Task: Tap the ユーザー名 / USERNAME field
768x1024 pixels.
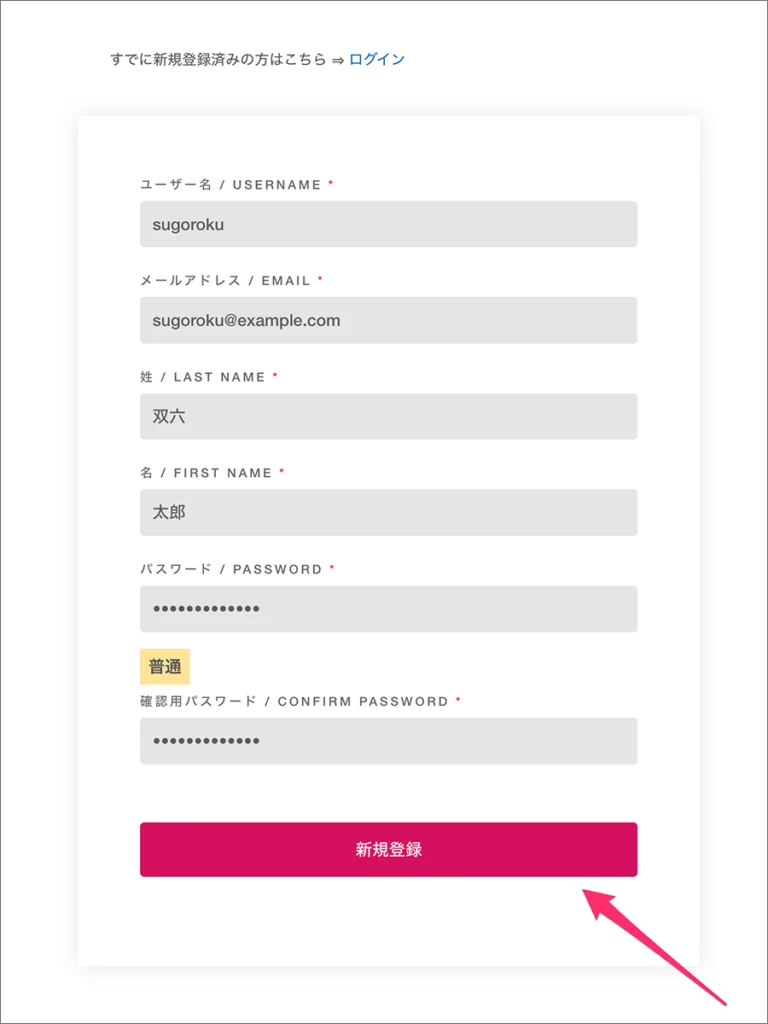Action: point(388,224)
